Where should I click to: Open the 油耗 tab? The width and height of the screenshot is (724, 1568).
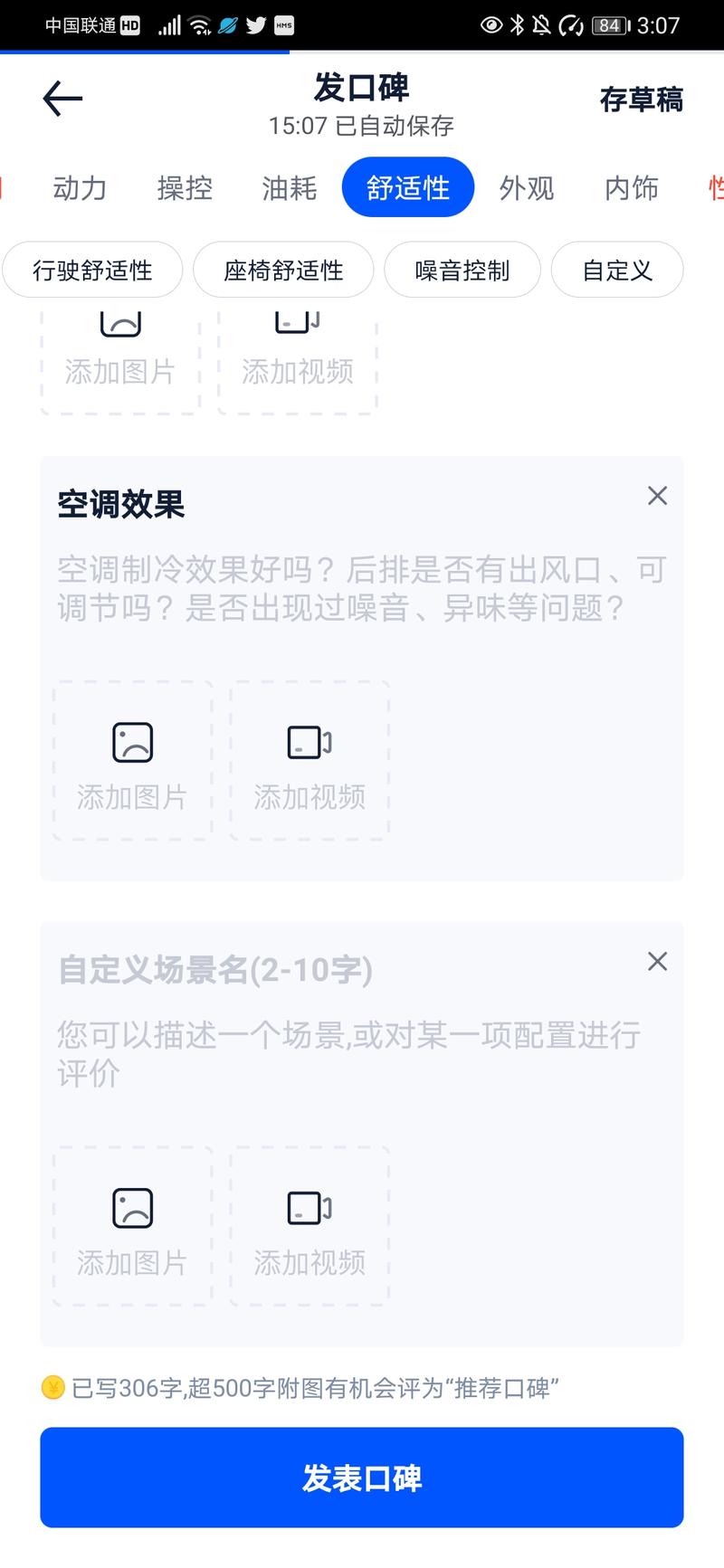[290, 188]
